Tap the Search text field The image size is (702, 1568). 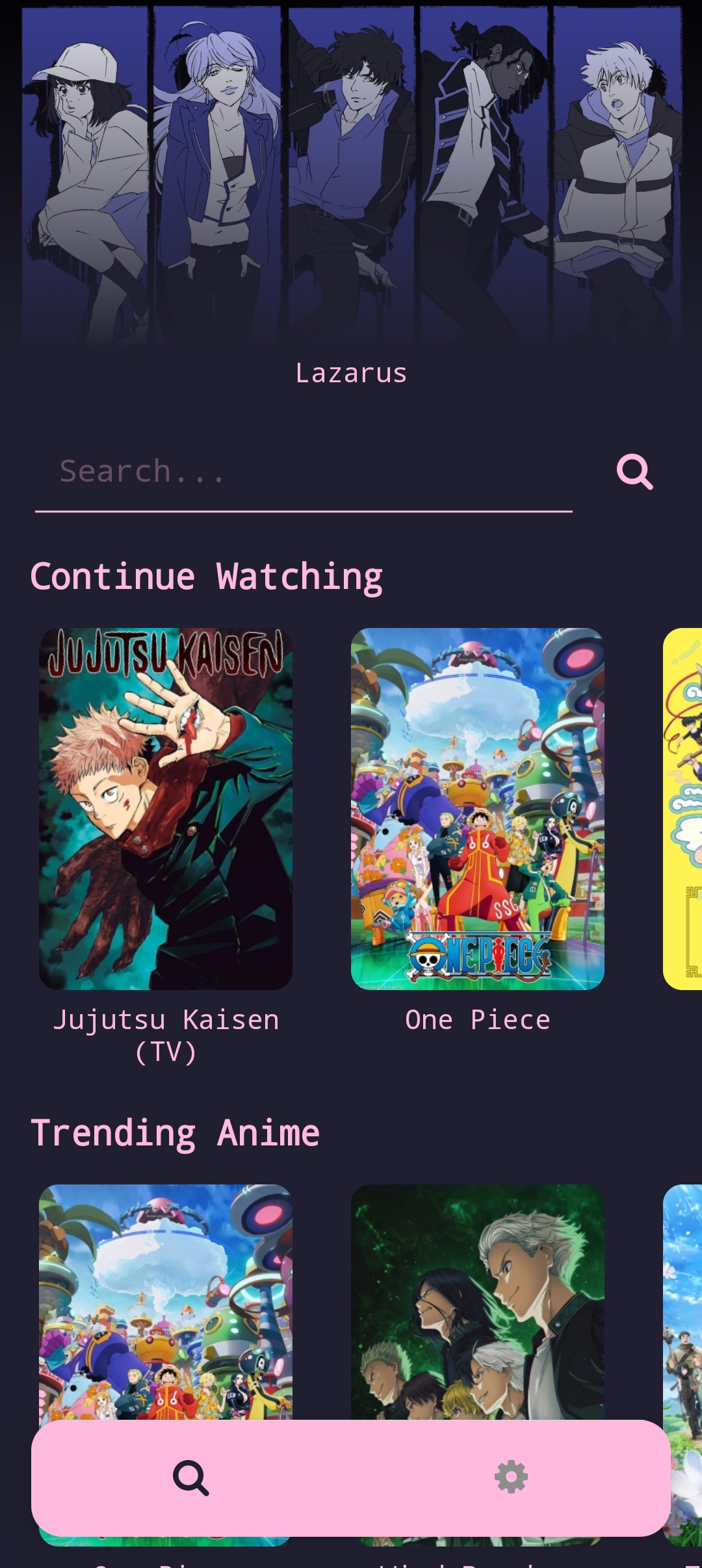pos(303,471)
